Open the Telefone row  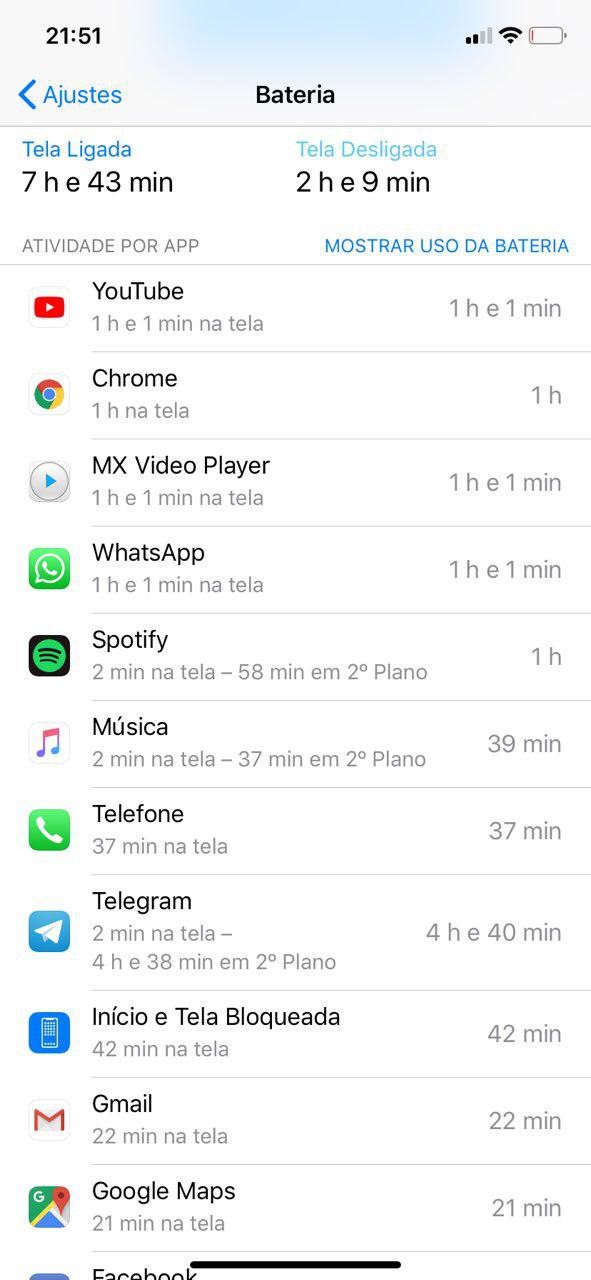point(295,830)
